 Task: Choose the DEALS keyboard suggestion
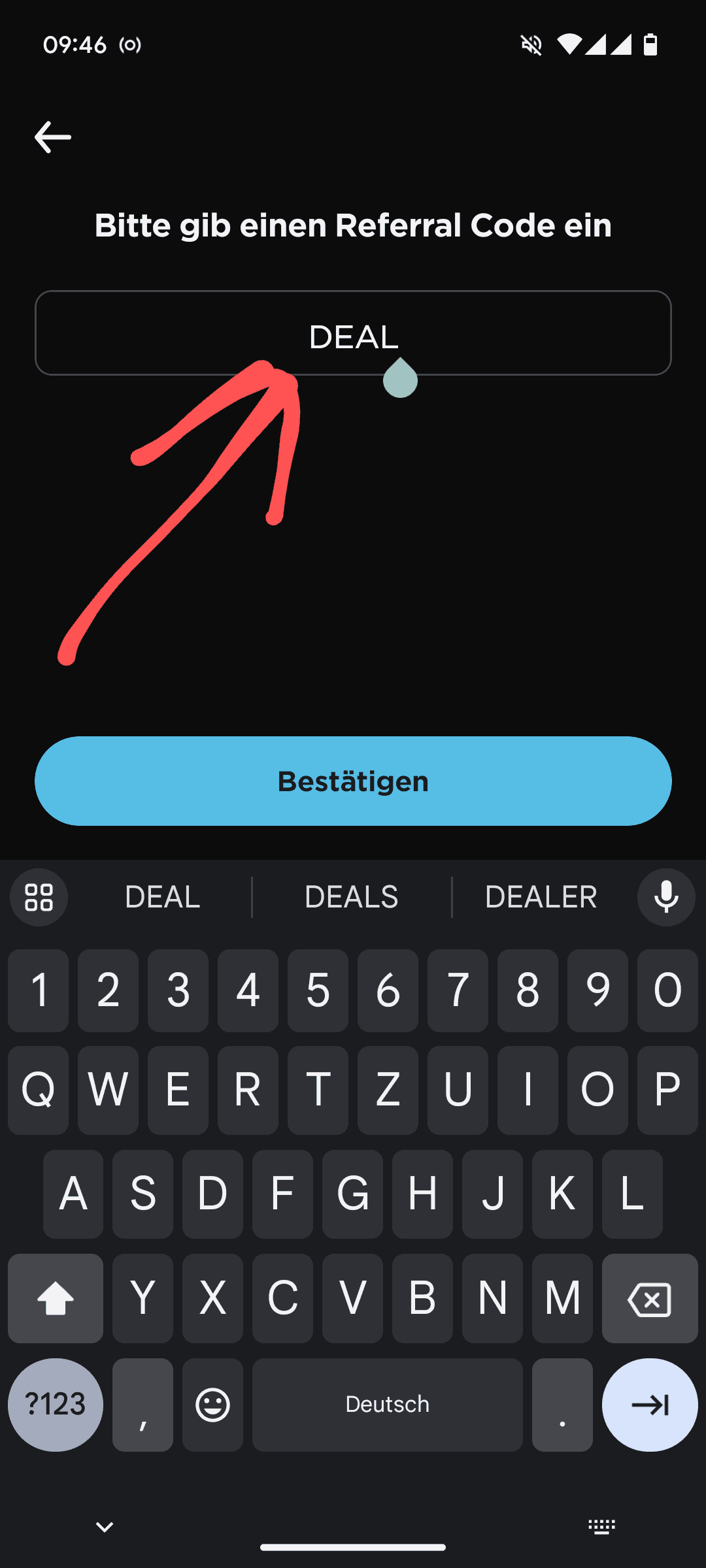click(x=352, y=897)
